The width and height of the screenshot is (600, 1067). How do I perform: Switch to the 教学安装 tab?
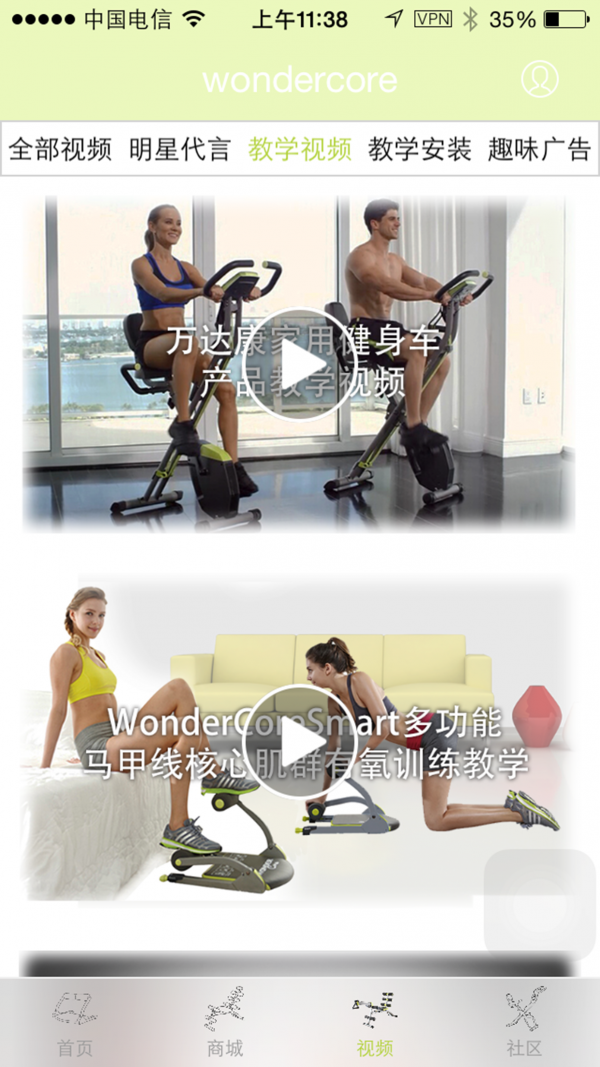coord(420,150)
